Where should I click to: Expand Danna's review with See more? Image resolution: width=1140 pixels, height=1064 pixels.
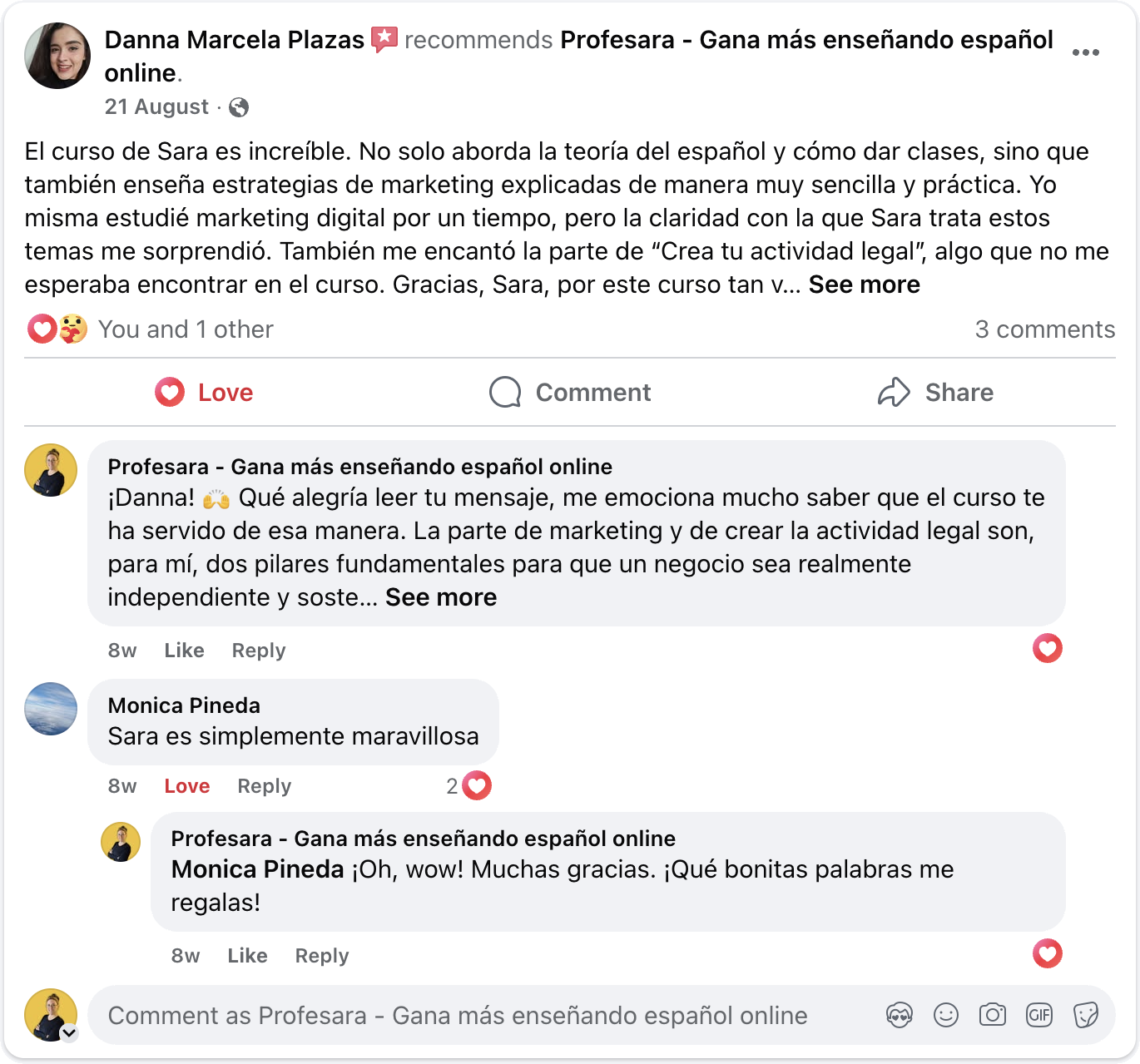[864, 285]
